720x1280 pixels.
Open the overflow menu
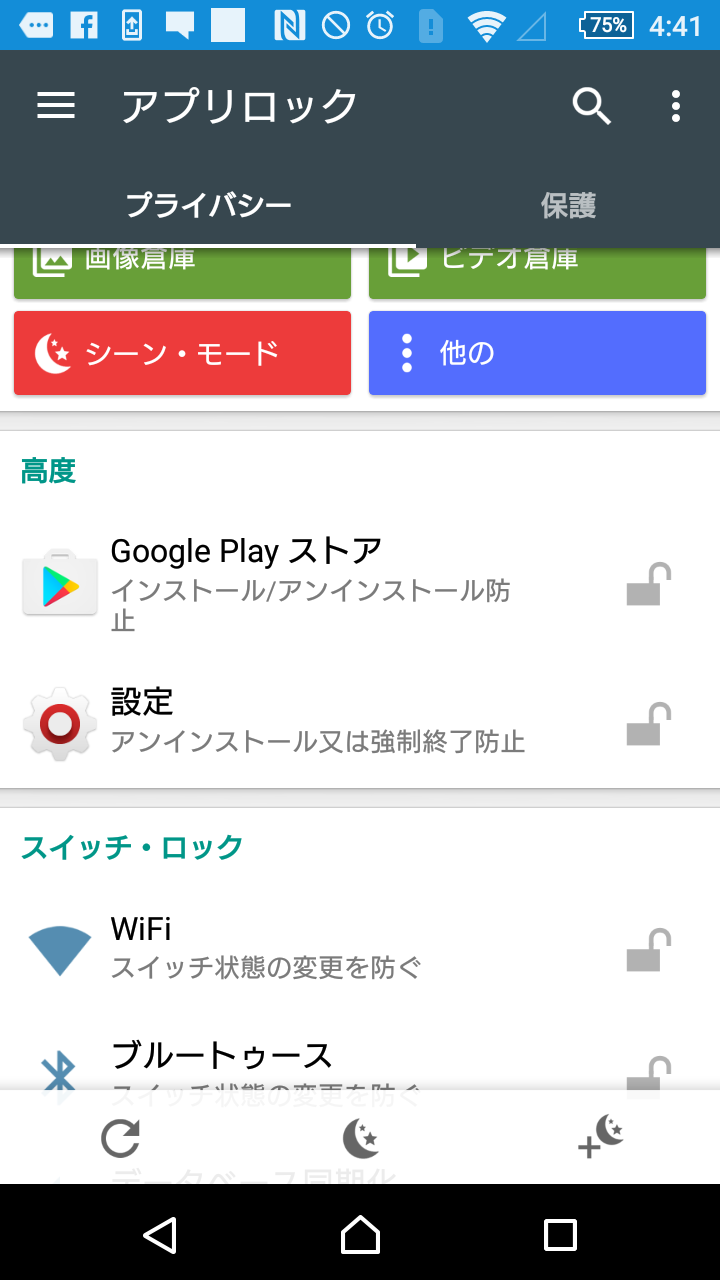[x=676, y=105]
